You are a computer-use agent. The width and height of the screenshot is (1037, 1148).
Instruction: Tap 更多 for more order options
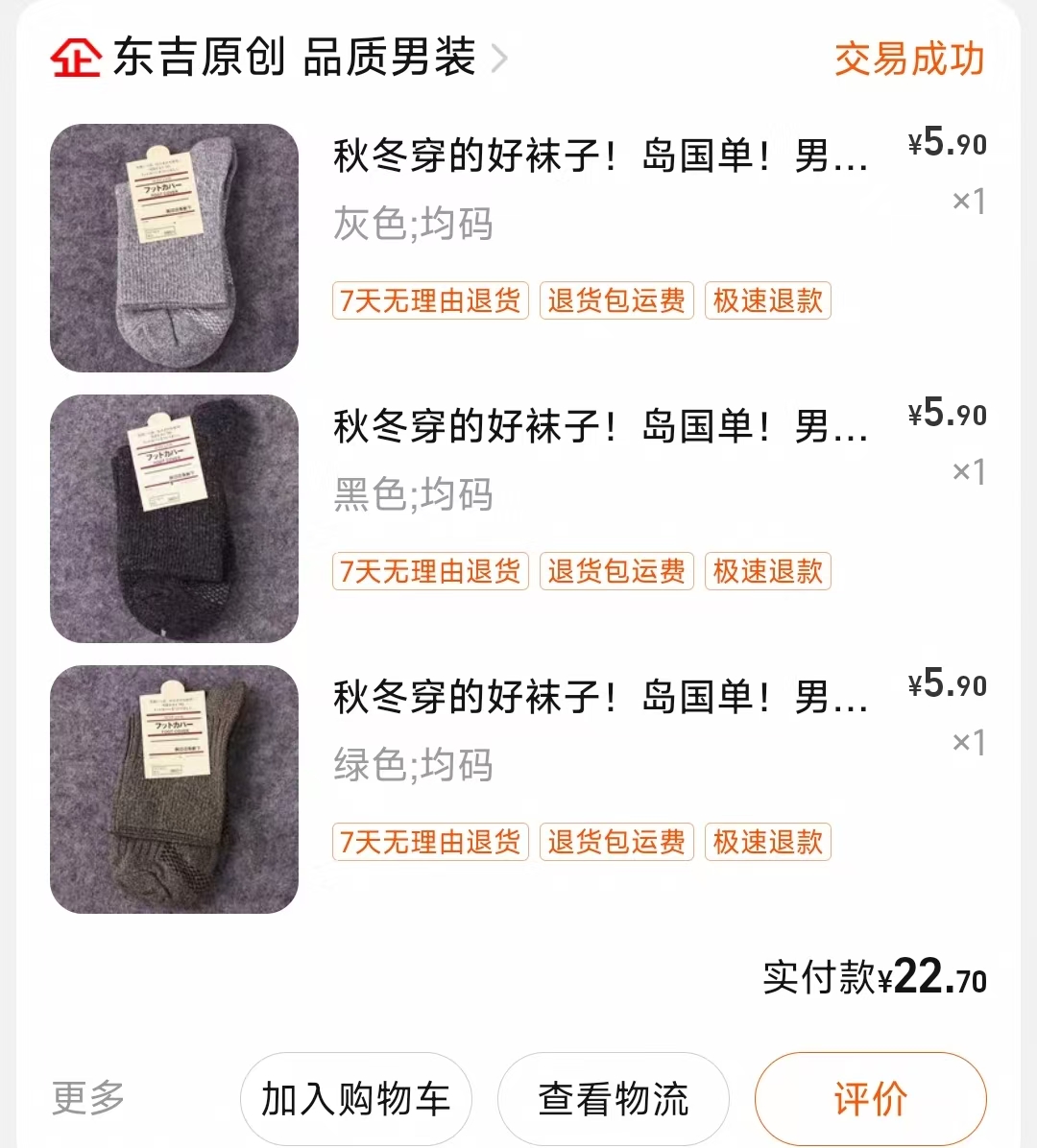88,1097
